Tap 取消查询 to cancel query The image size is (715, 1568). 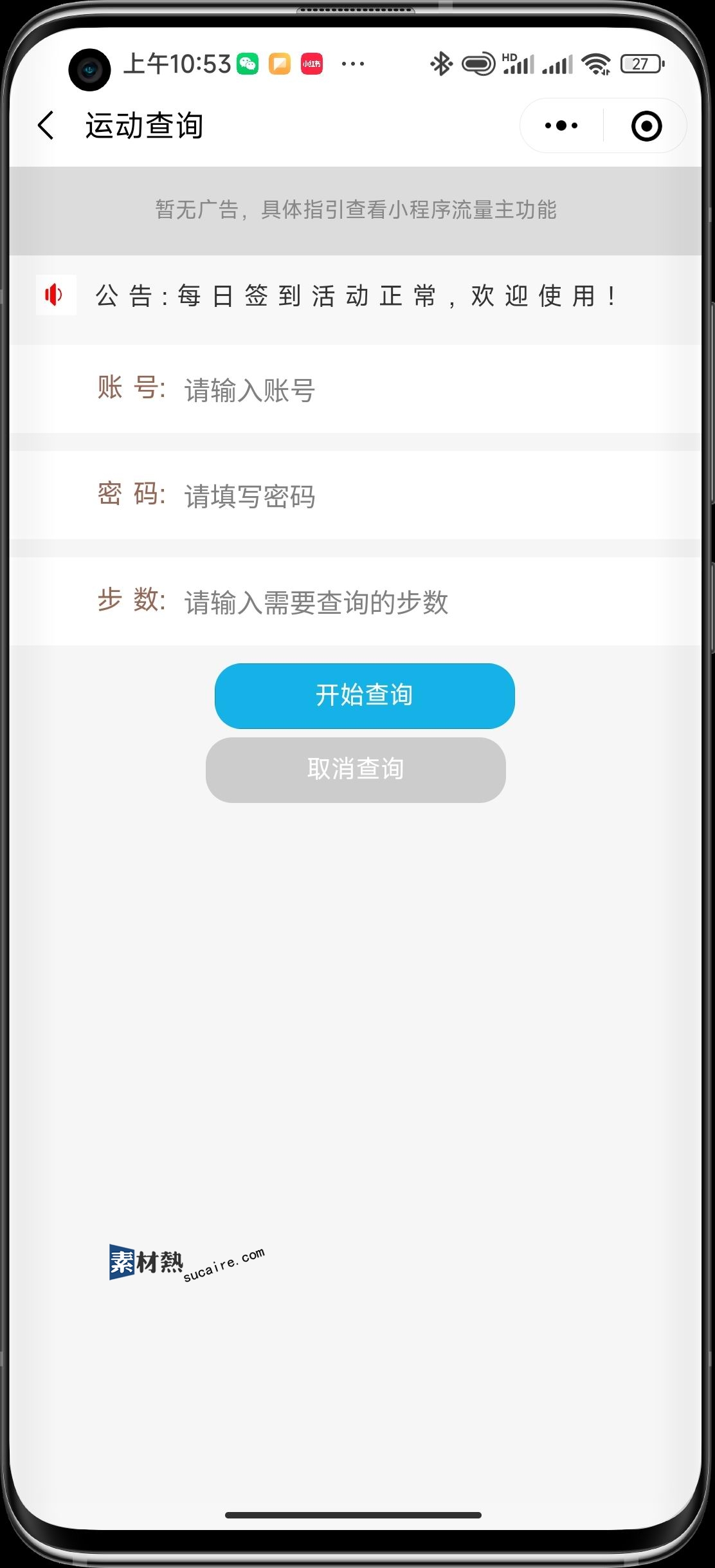356,770
